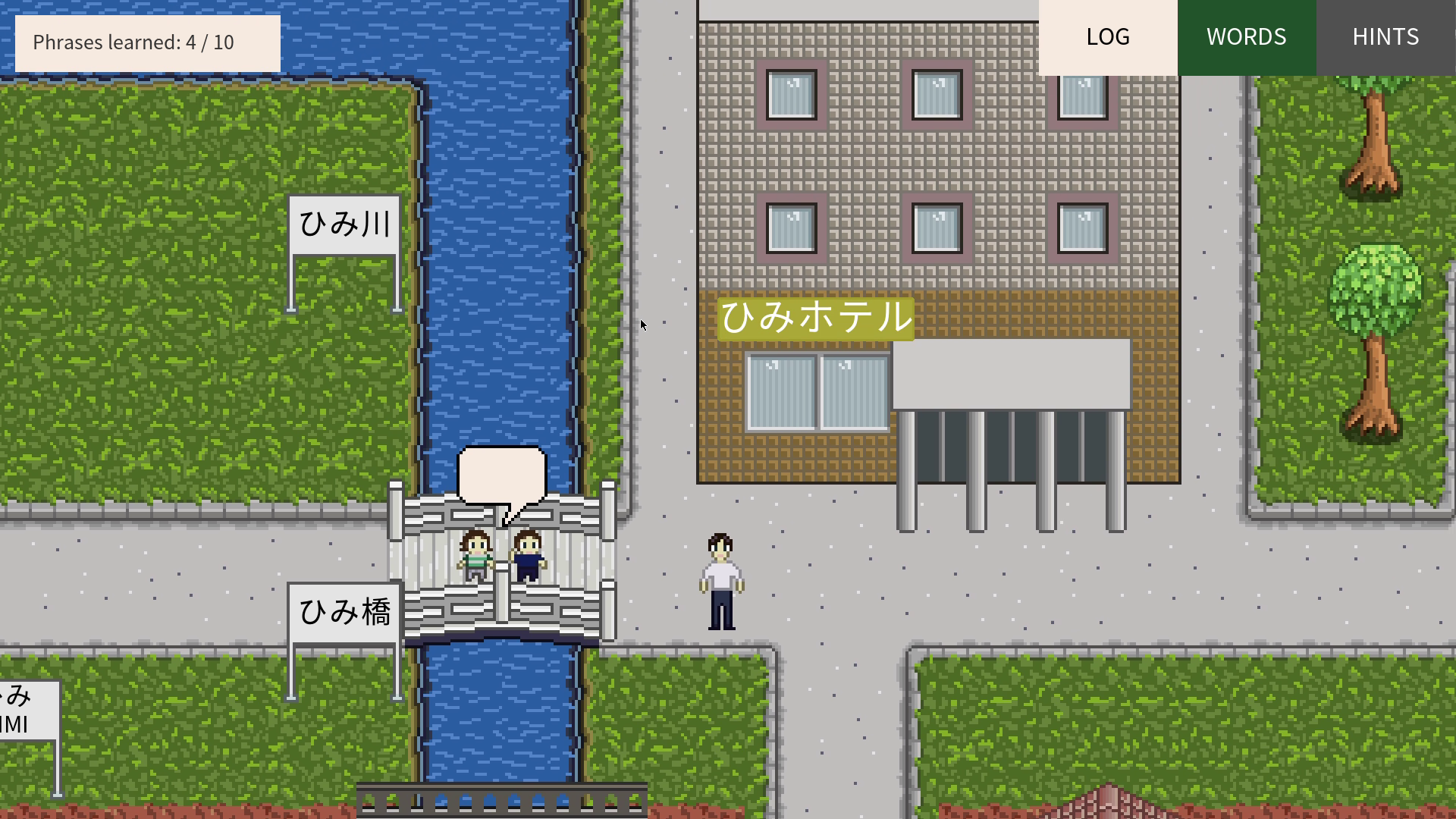Switch to the WORDS tab
The height and width of the screenshot is (819, 1456).
point(1246,37)
